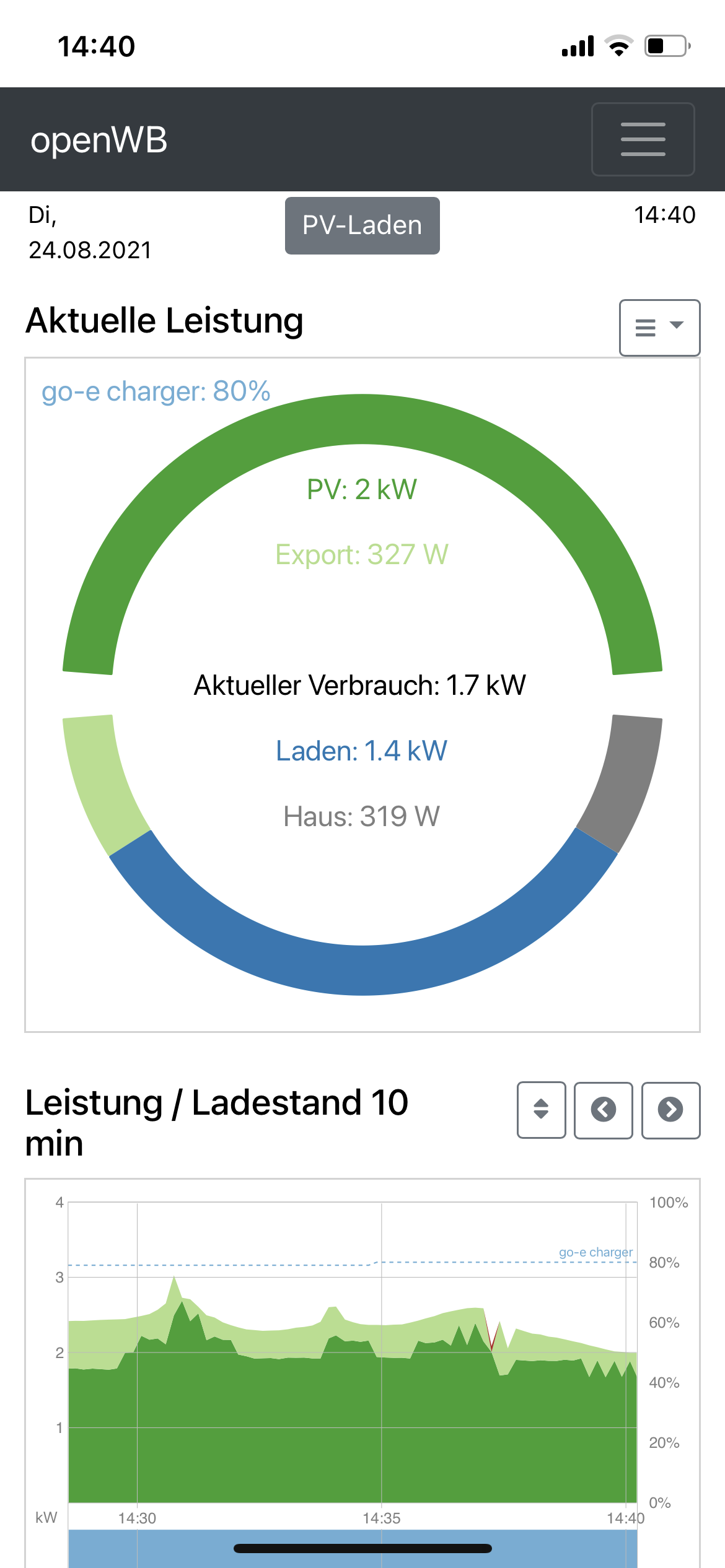Expand the Aktuelle Leistung display options dropdown
Screen dimensions: 725x1568
click(659, 328)
